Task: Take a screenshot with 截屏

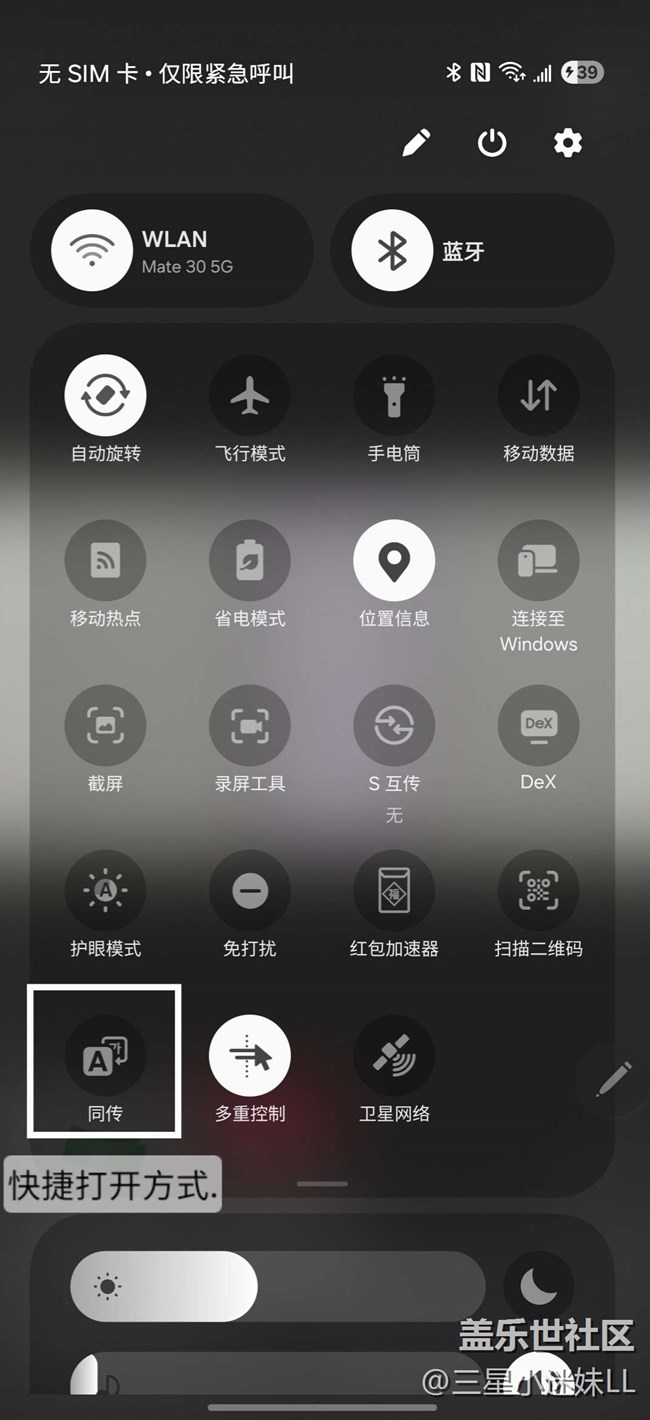Action: [105, 726]
